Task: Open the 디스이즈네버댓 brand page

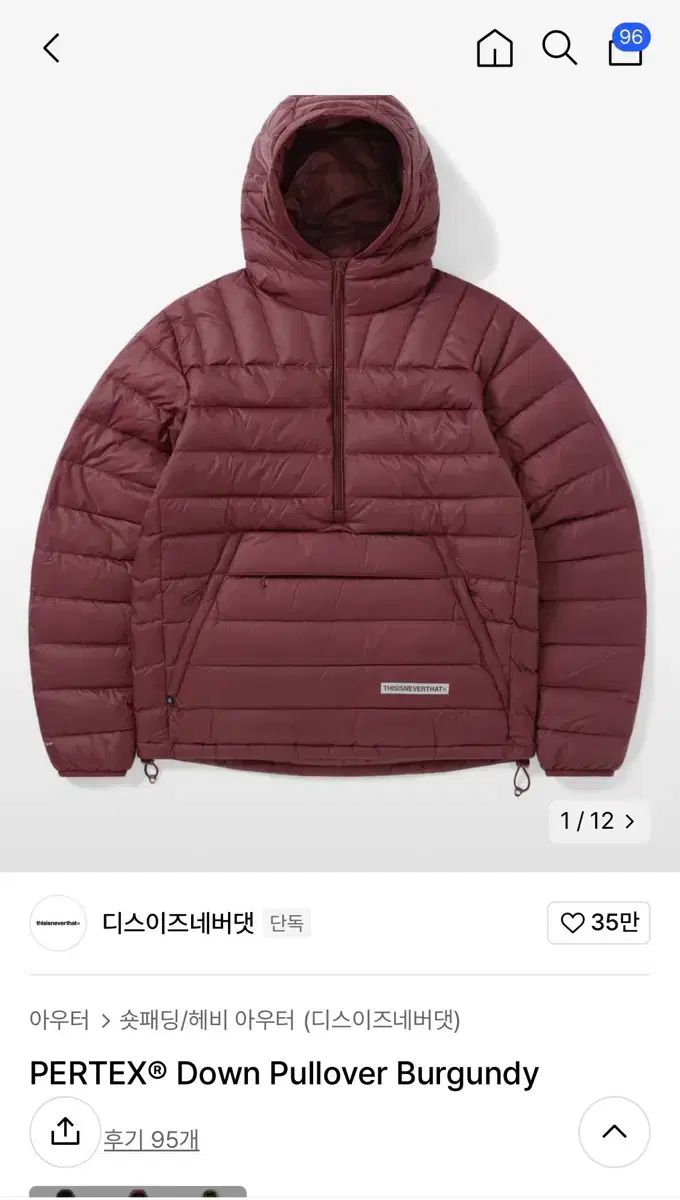Action: (x=178, y=922)
